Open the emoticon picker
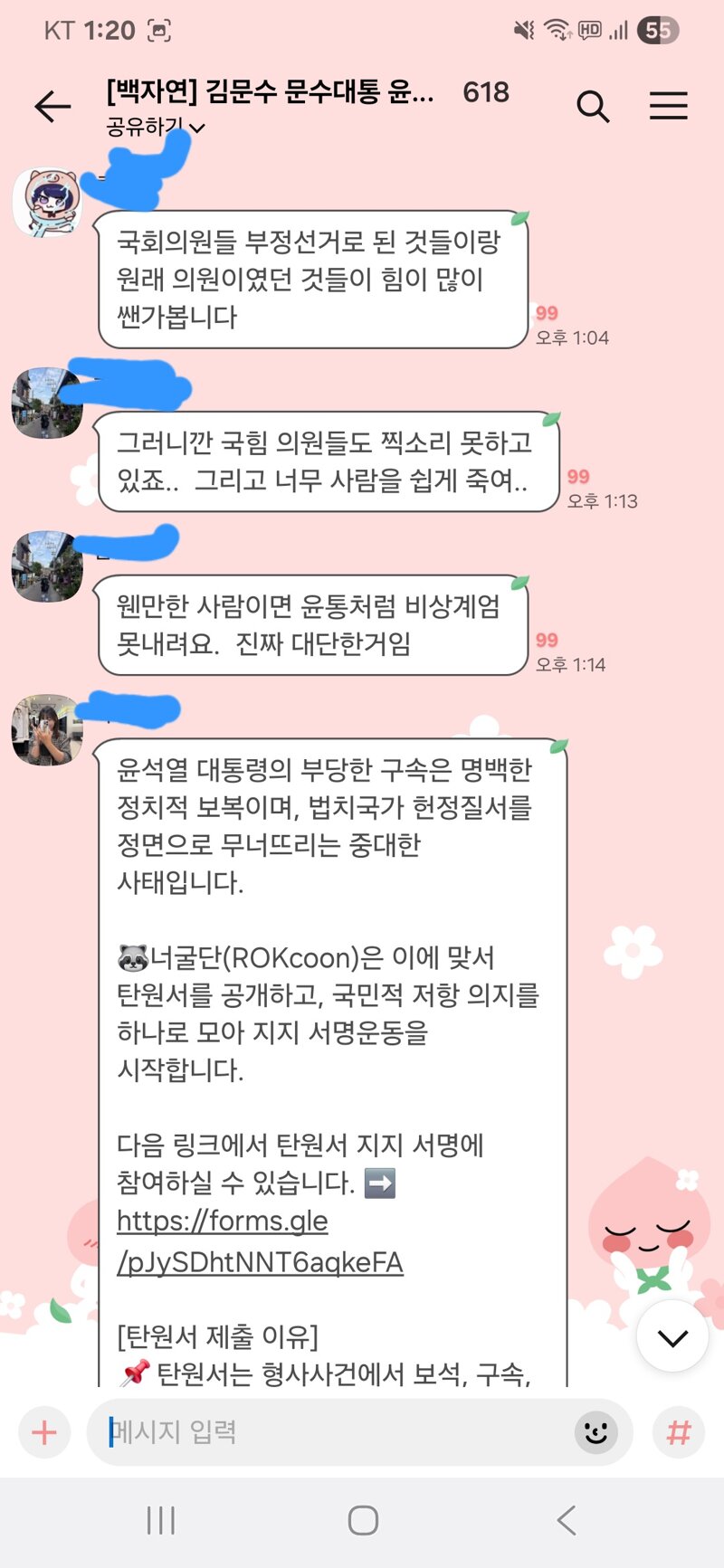The height and width of the screenshot is (1568, 724). click(595, 1432)
